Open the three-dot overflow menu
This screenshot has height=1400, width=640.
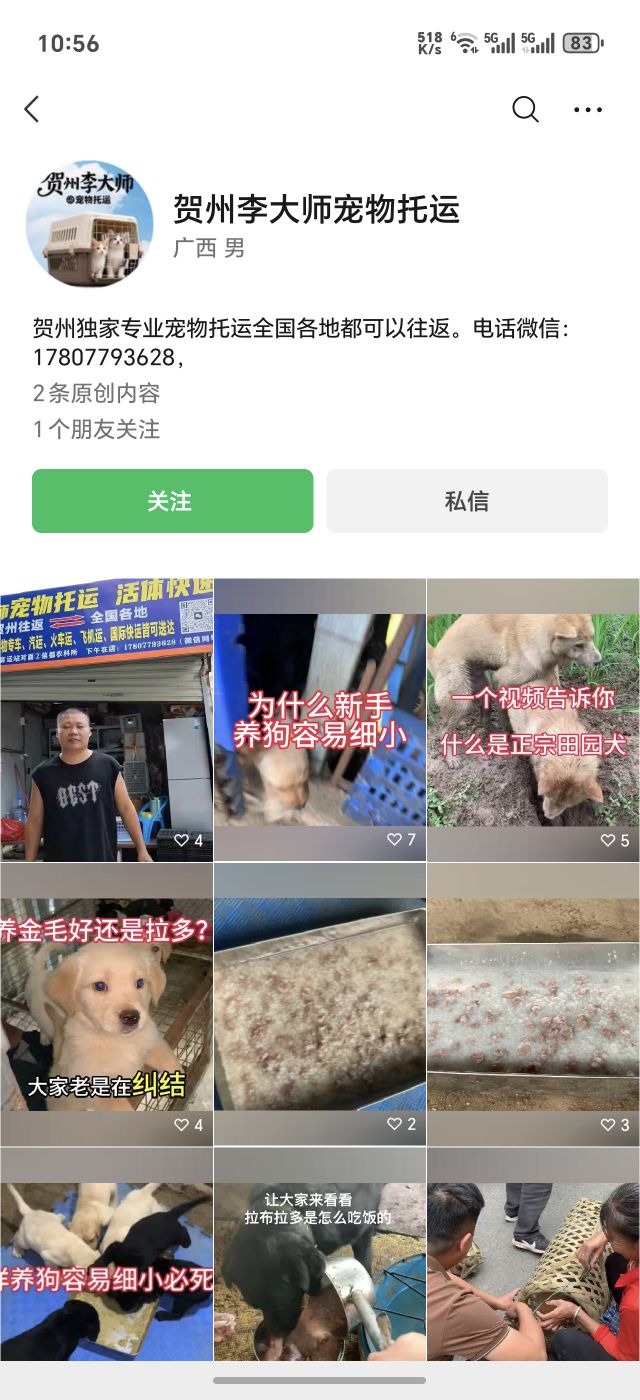click(588, 109)
